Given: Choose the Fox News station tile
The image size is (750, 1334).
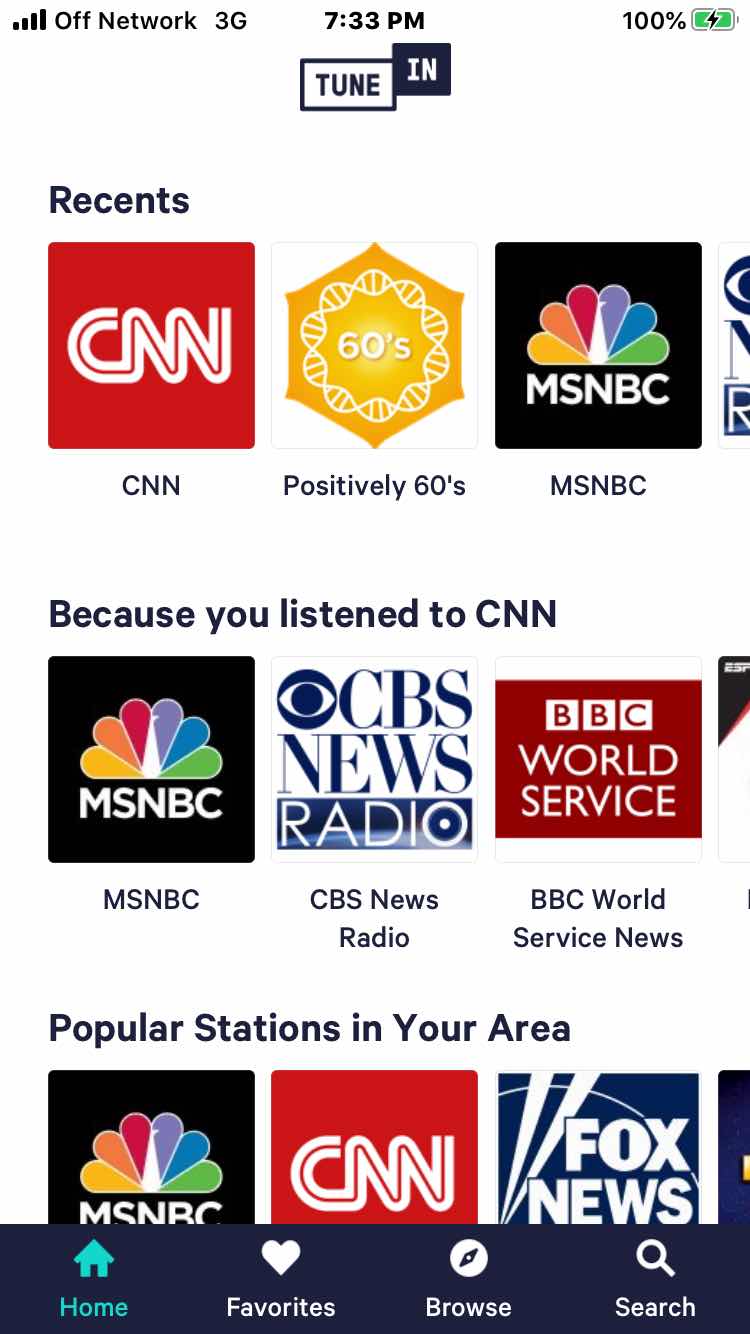Looking at the screenshot, I should click(598, 1147).
